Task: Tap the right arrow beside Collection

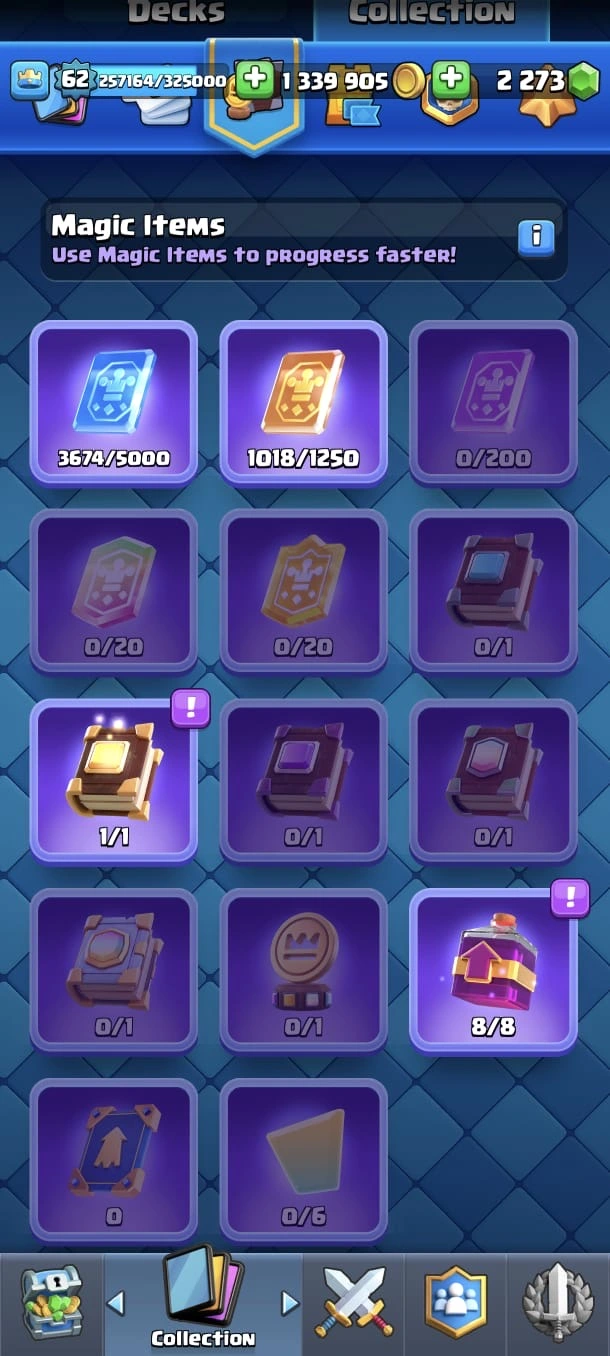Action: 290,1303
